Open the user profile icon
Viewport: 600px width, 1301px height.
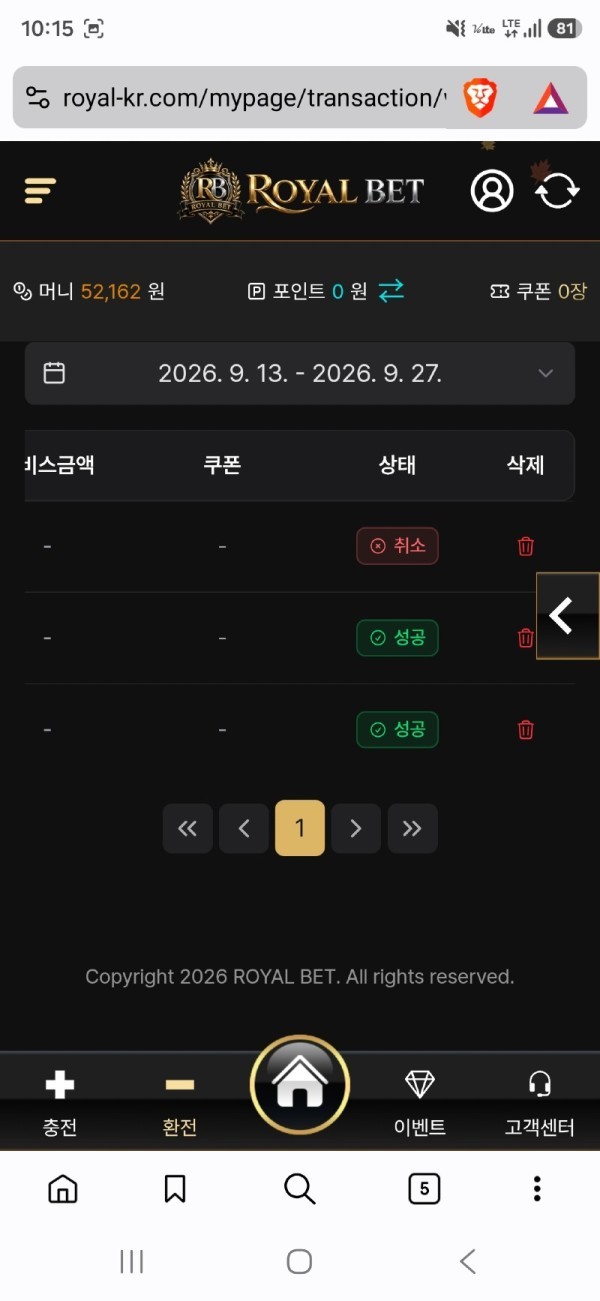point(492,190)
